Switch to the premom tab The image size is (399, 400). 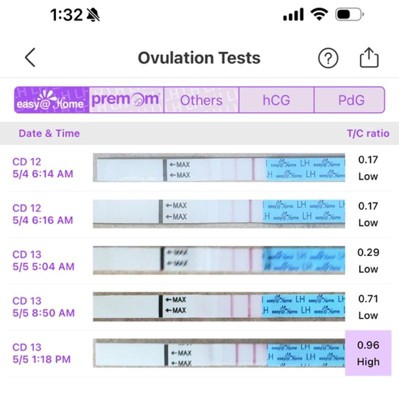pyautogui.click(x=126, y=100)
